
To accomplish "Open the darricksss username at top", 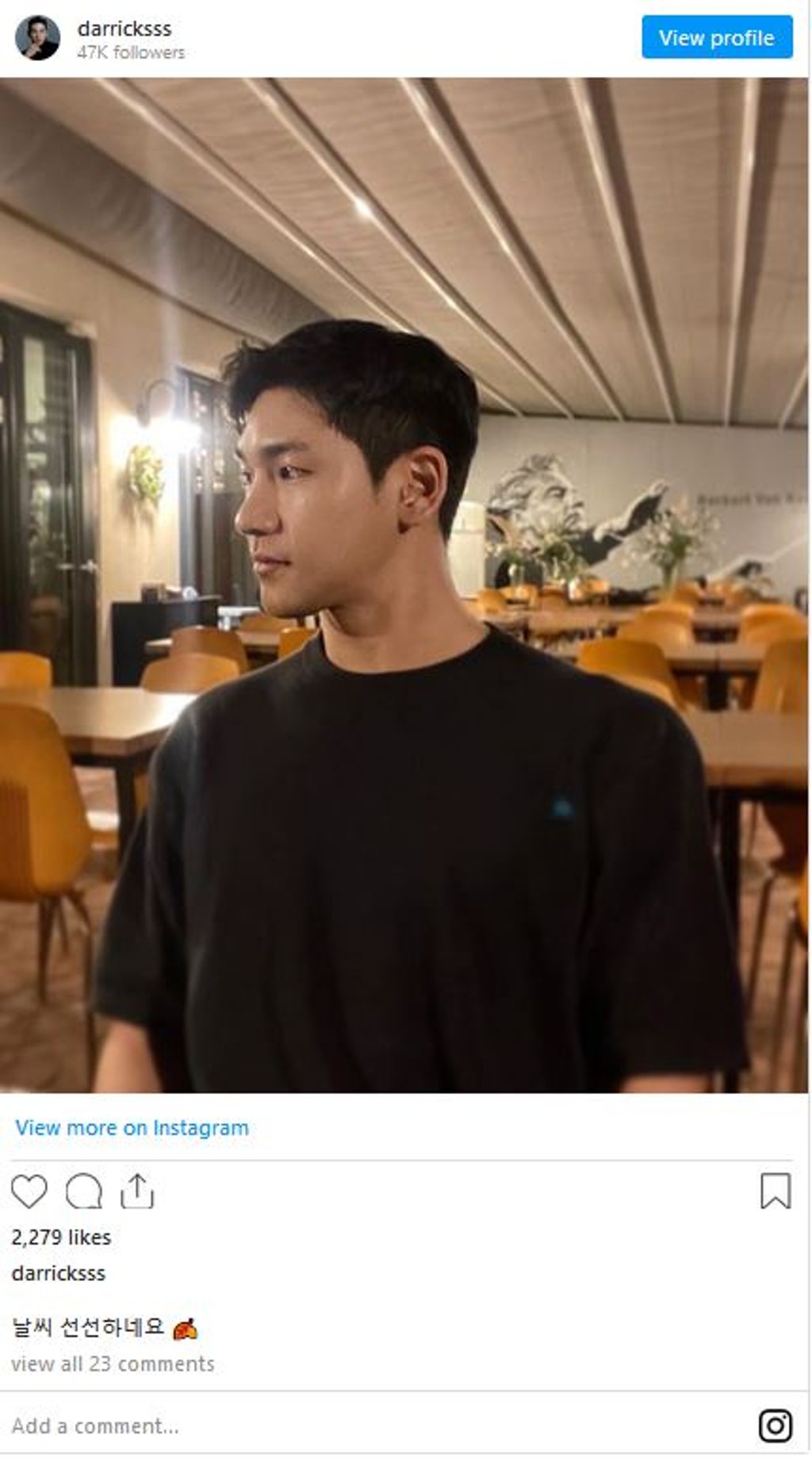I will [x=124, y=29].
